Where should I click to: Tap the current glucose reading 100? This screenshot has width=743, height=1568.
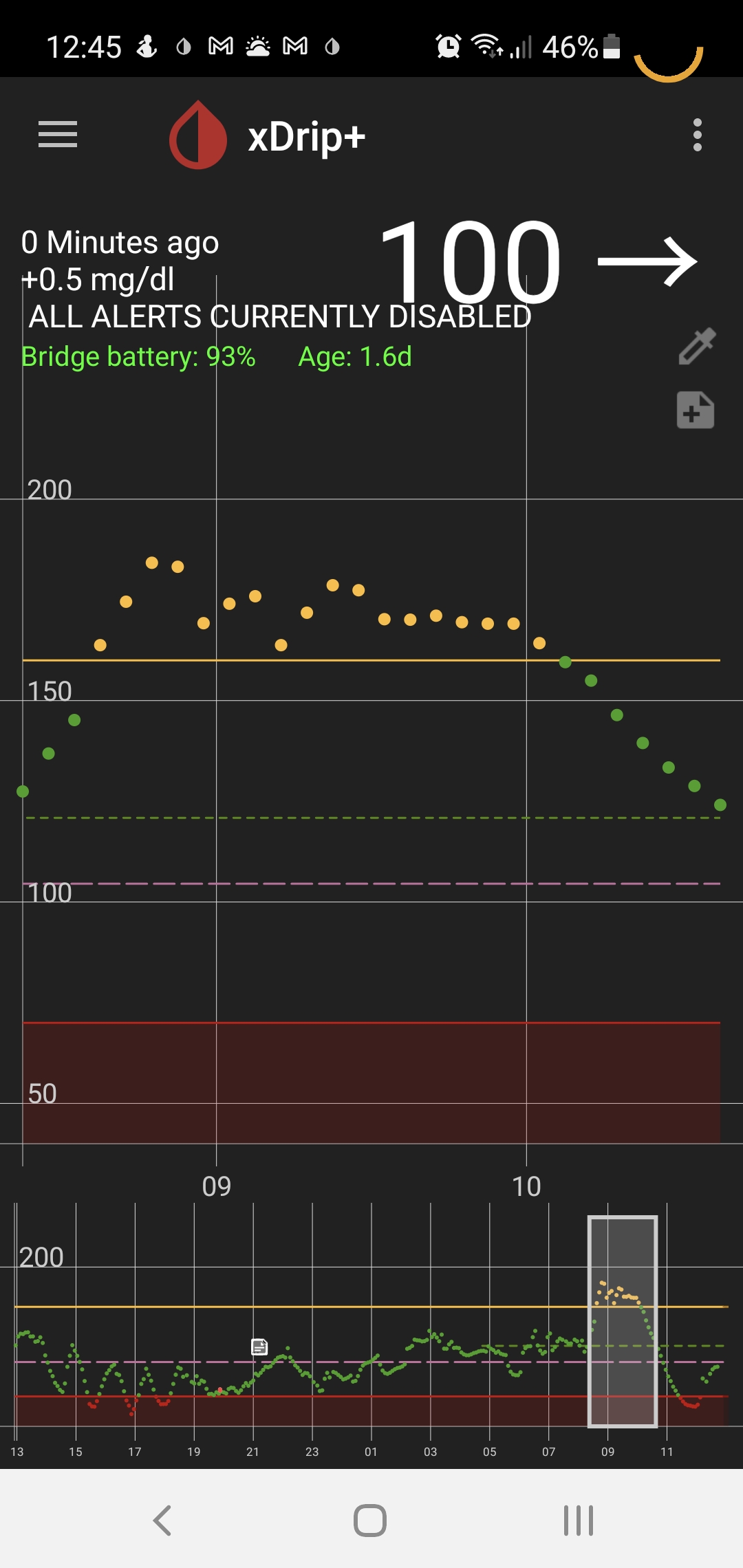click(471, 261)
